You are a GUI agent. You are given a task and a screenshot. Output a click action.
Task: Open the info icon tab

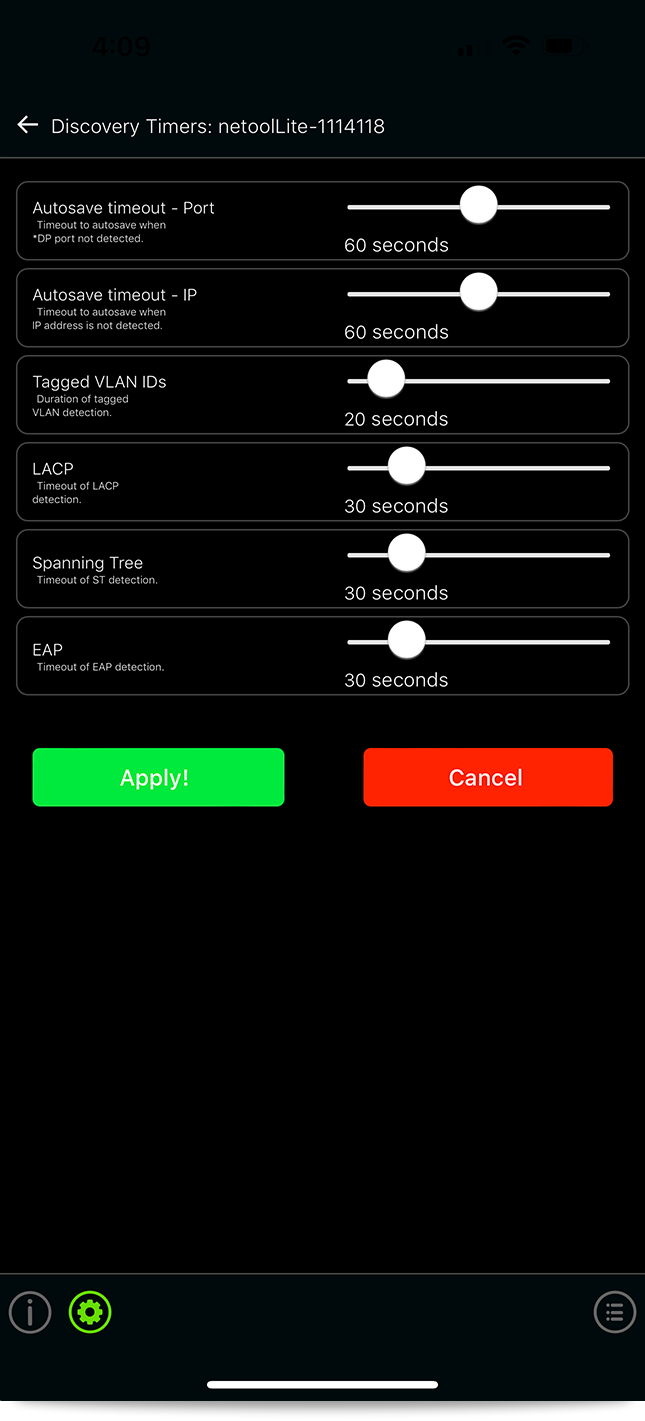coord(30,1312)
